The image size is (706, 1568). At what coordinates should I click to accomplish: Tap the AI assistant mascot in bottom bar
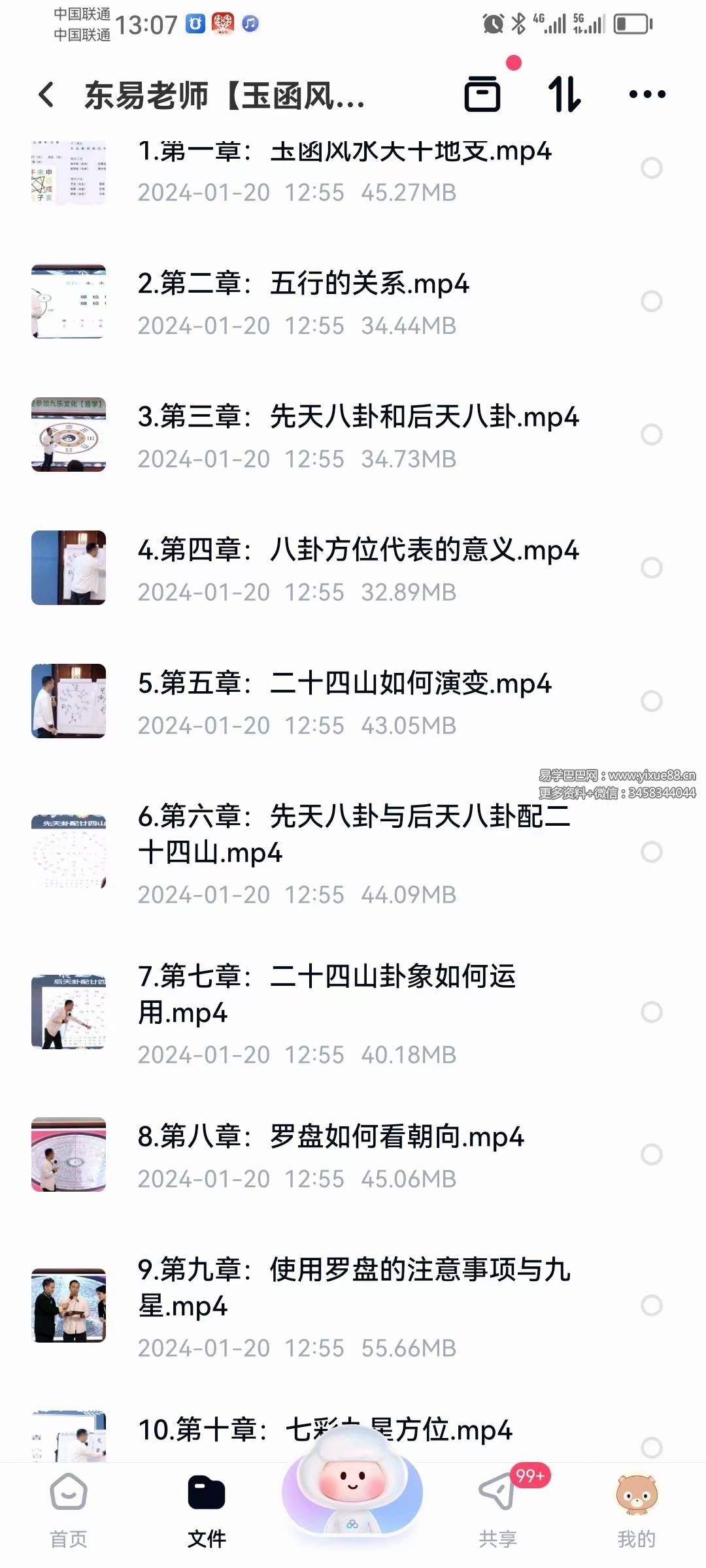click(353, 1496)
